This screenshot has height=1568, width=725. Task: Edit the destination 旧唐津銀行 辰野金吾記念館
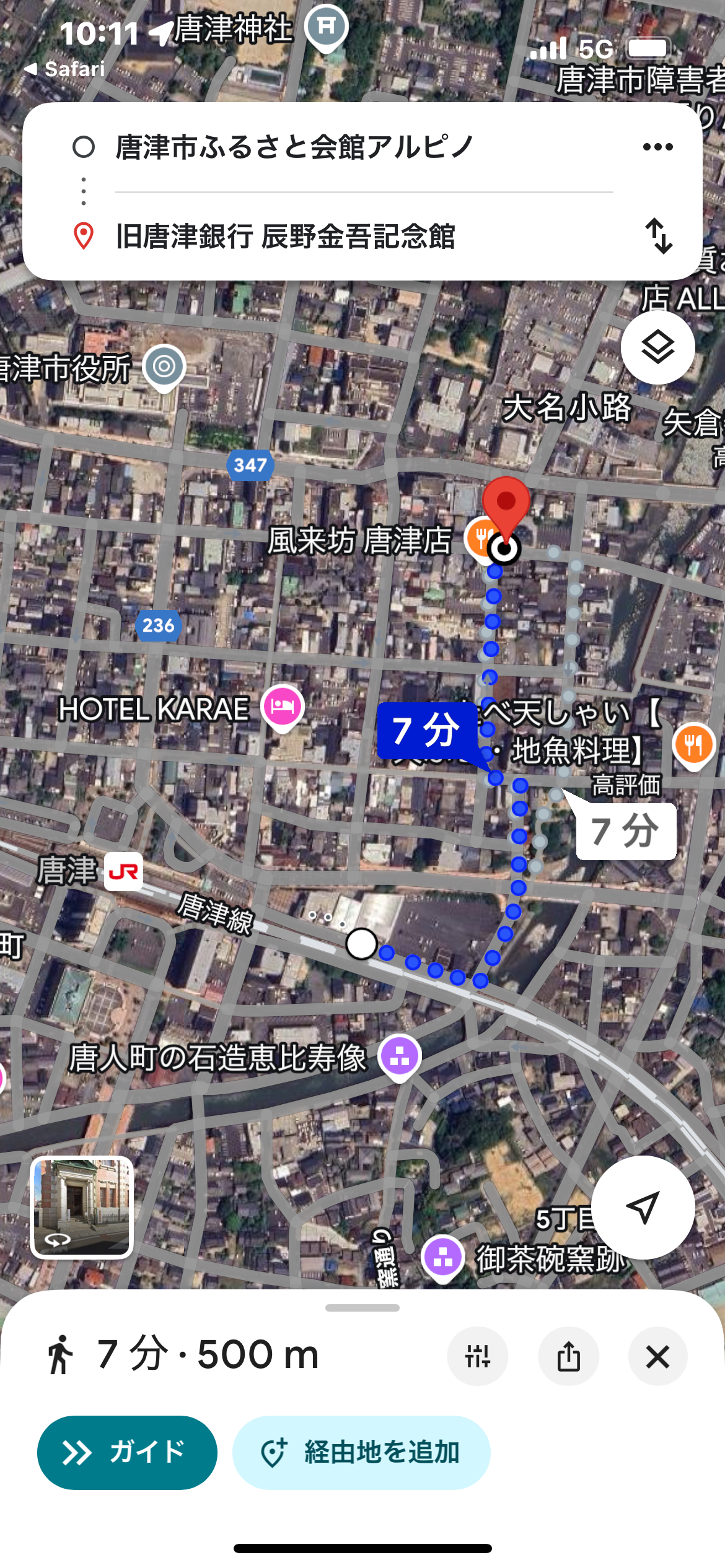click(285, 237)
